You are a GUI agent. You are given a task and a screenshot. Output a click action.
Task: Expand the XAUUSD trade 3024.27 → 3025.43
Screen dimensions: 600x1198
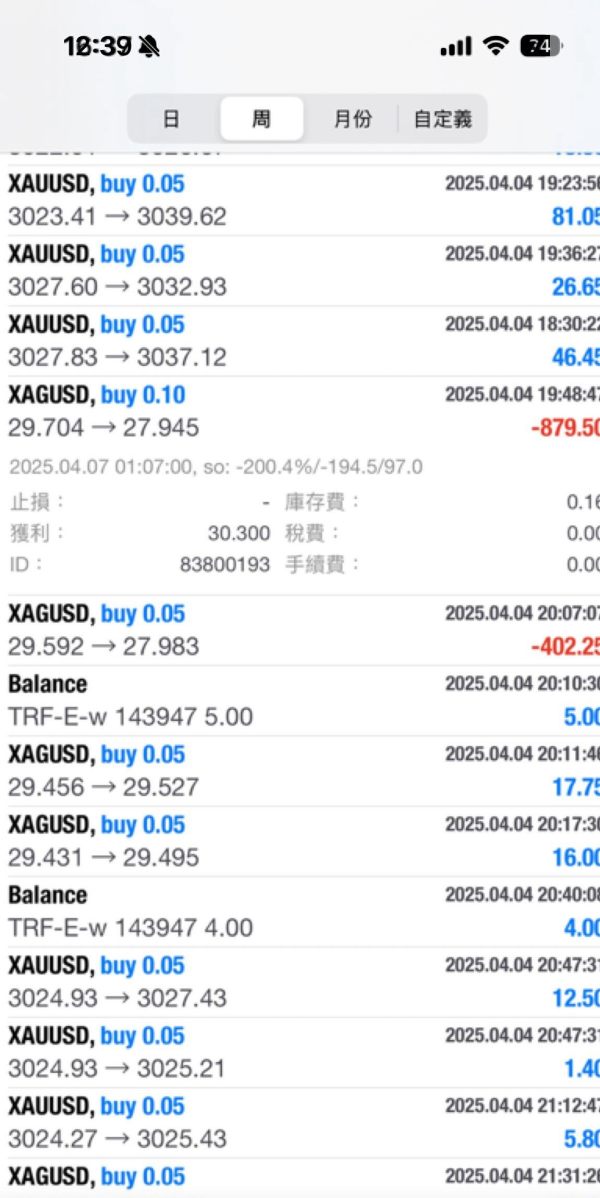click(x=300, y=1122)
